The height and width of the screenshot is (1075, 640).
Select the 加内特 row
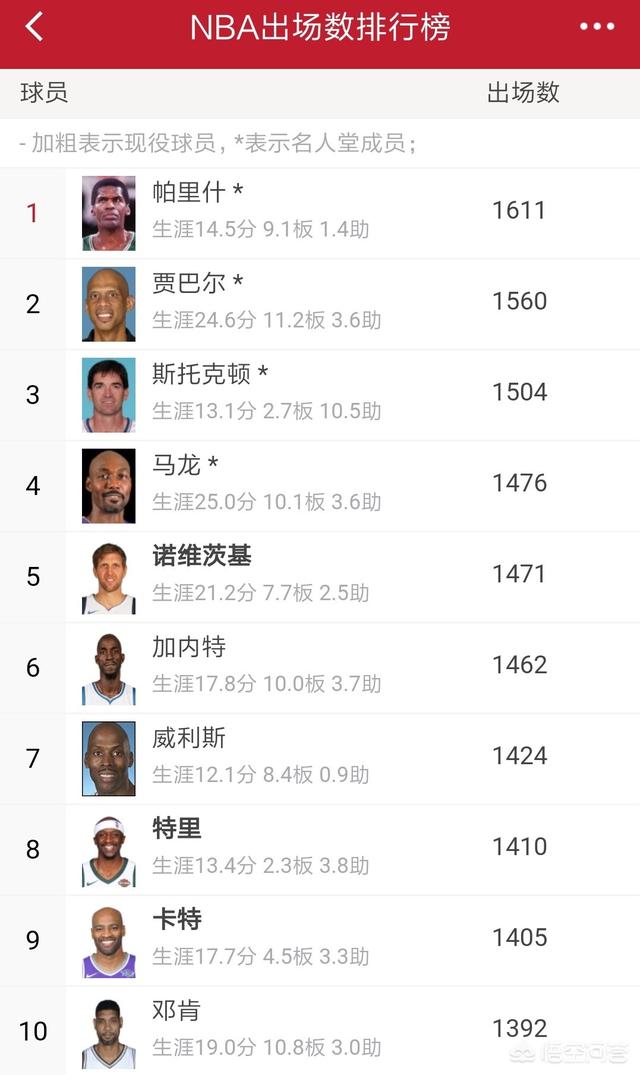click(320, 668)
